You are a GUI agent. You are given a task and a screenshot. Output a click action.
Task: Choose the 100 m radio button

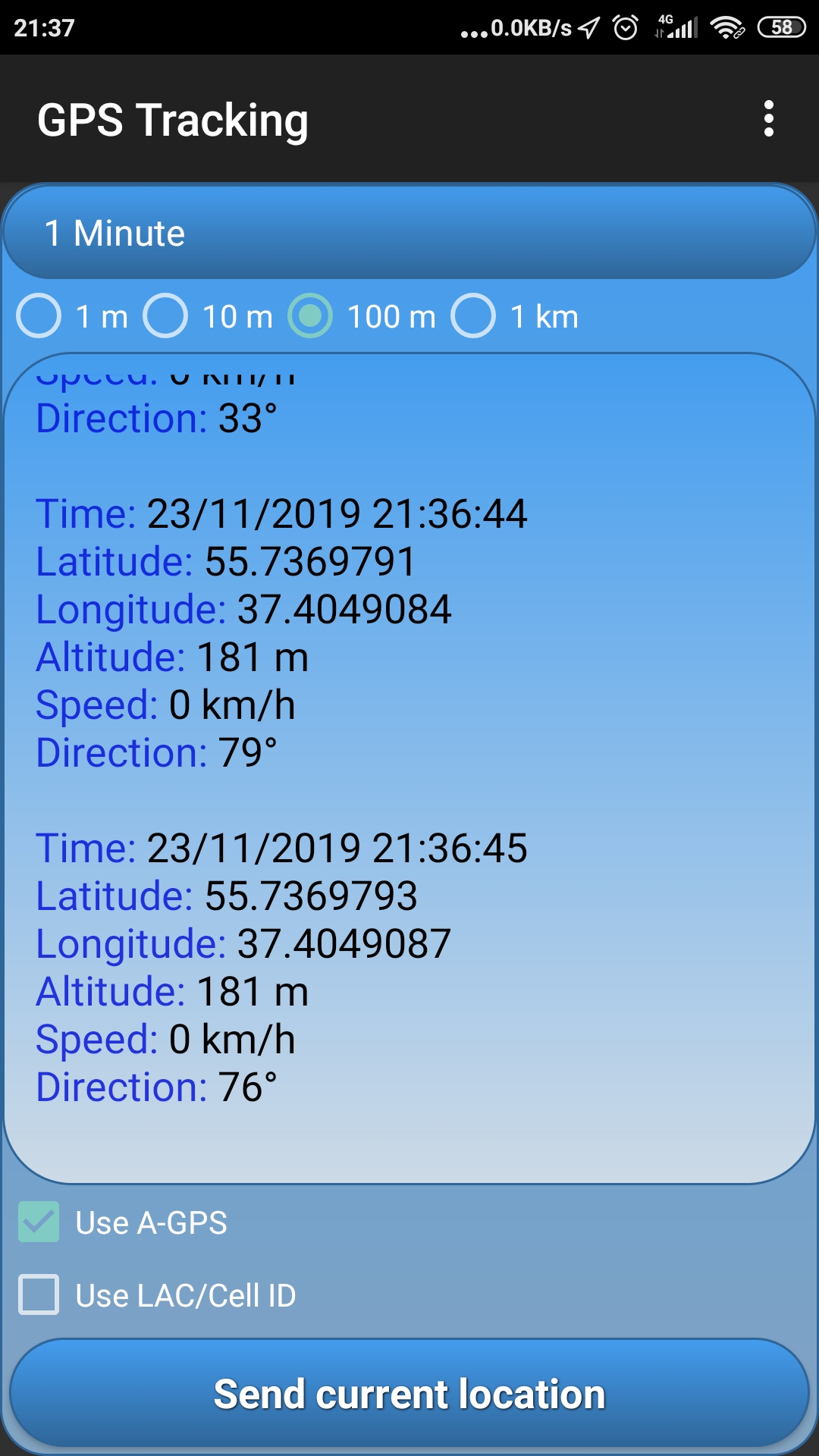tap(310, 315)
